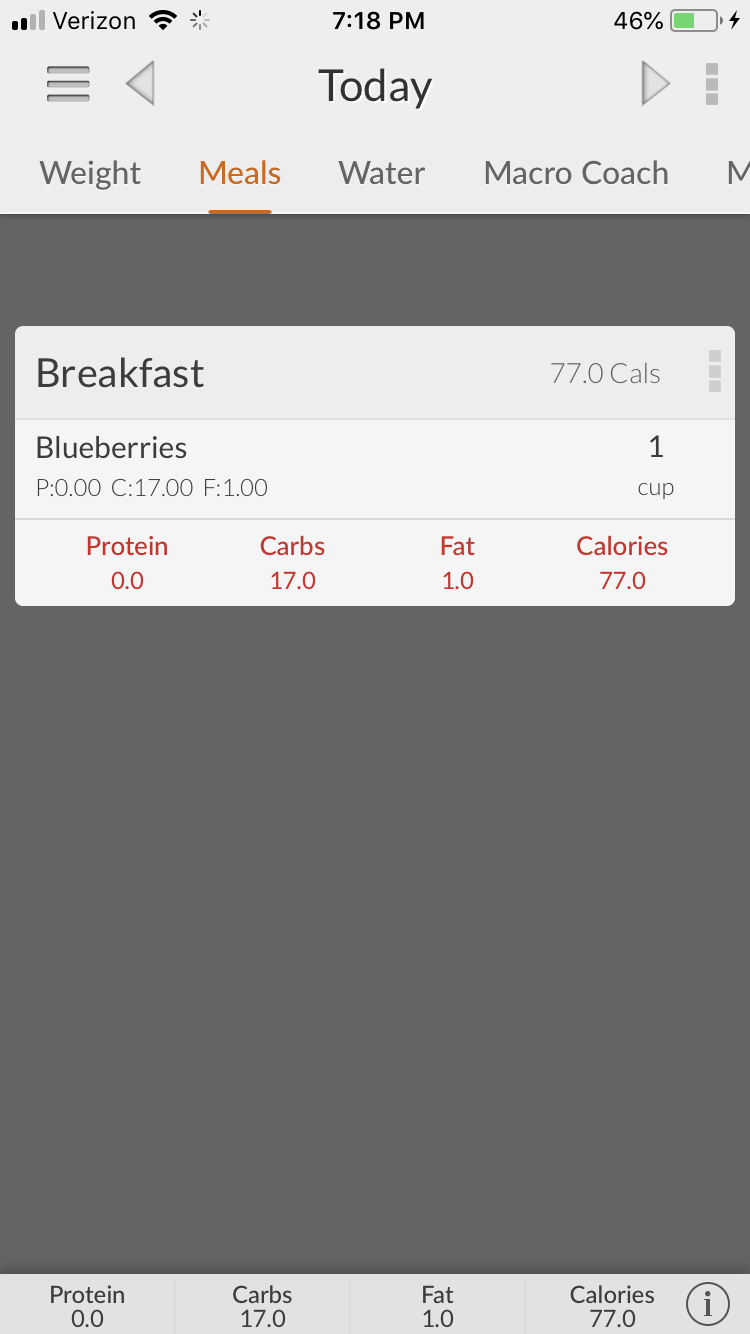The height and width of the screenshot is (1334, 750).
Task: Switch to the Weight tab
Action: coord(90,173)
